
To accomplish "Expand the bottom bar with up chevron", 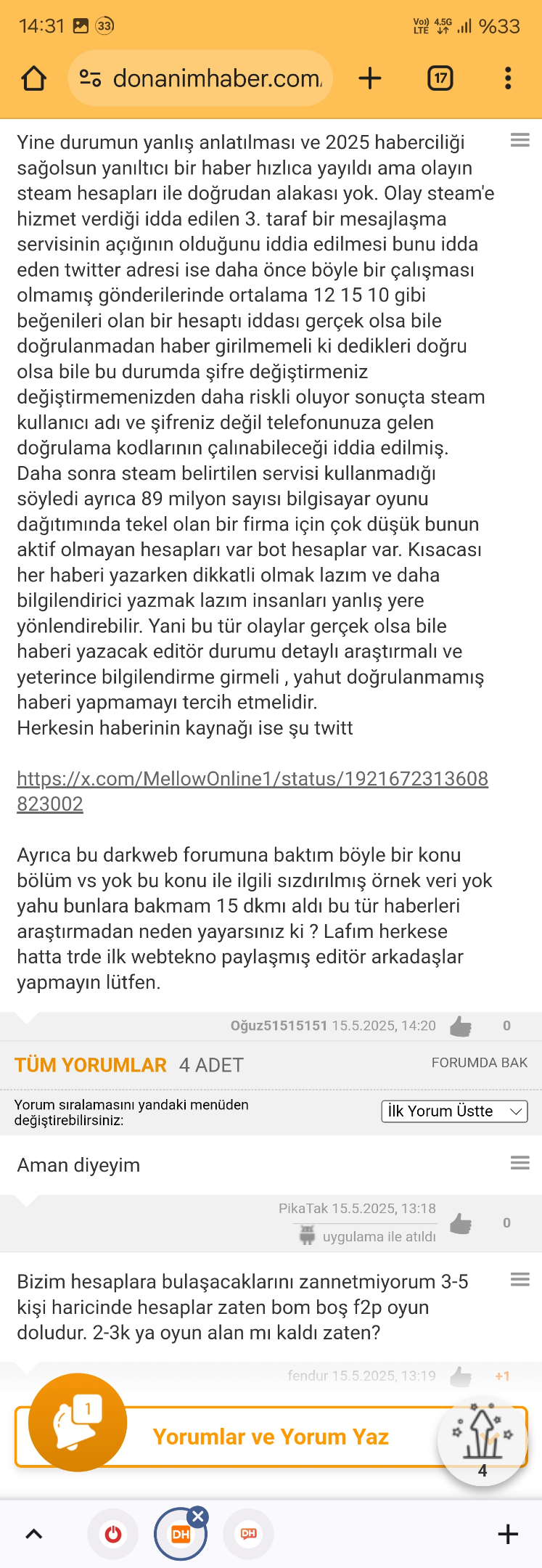I will tap(34, 1534).
